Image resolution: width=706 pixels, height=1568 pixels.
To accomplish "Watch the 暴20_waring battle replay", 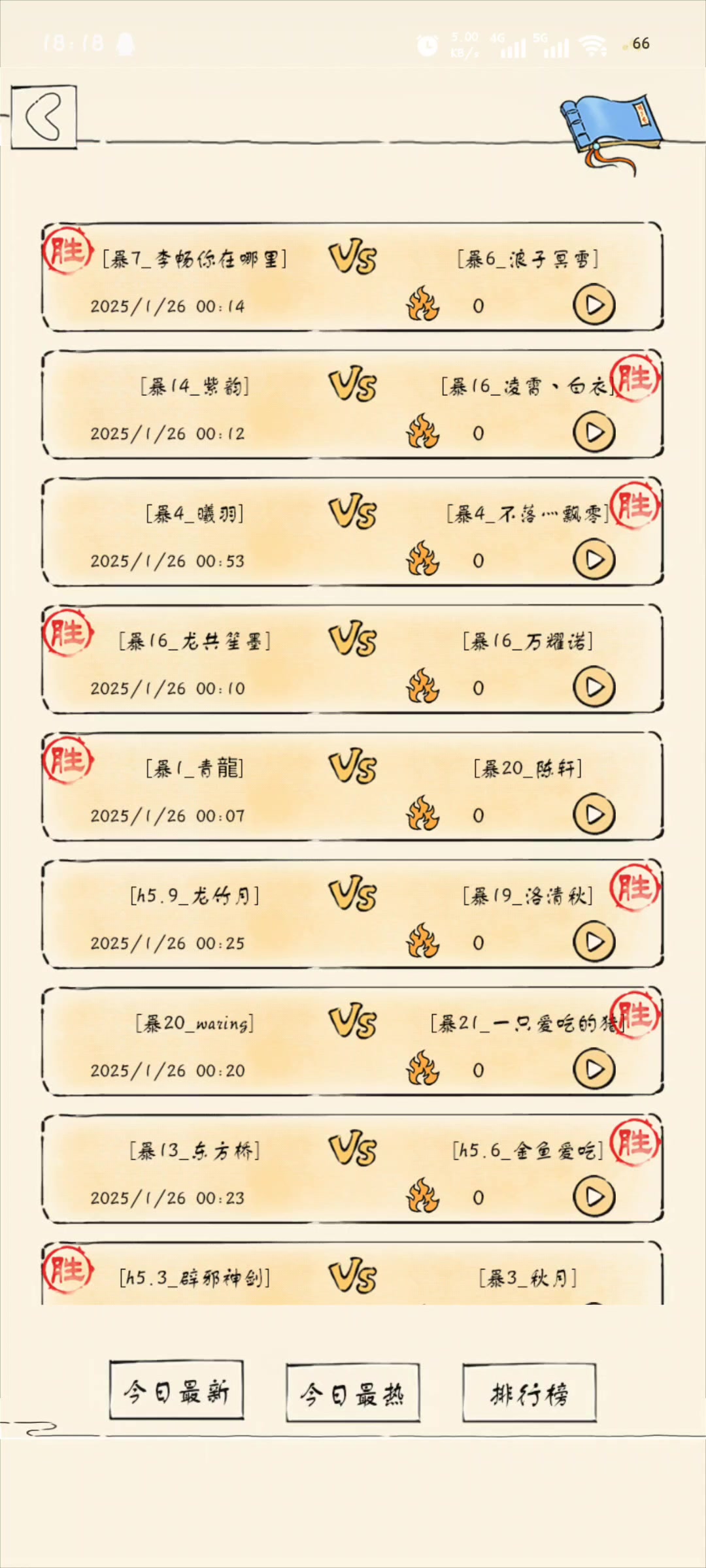I will [594, 1070].
